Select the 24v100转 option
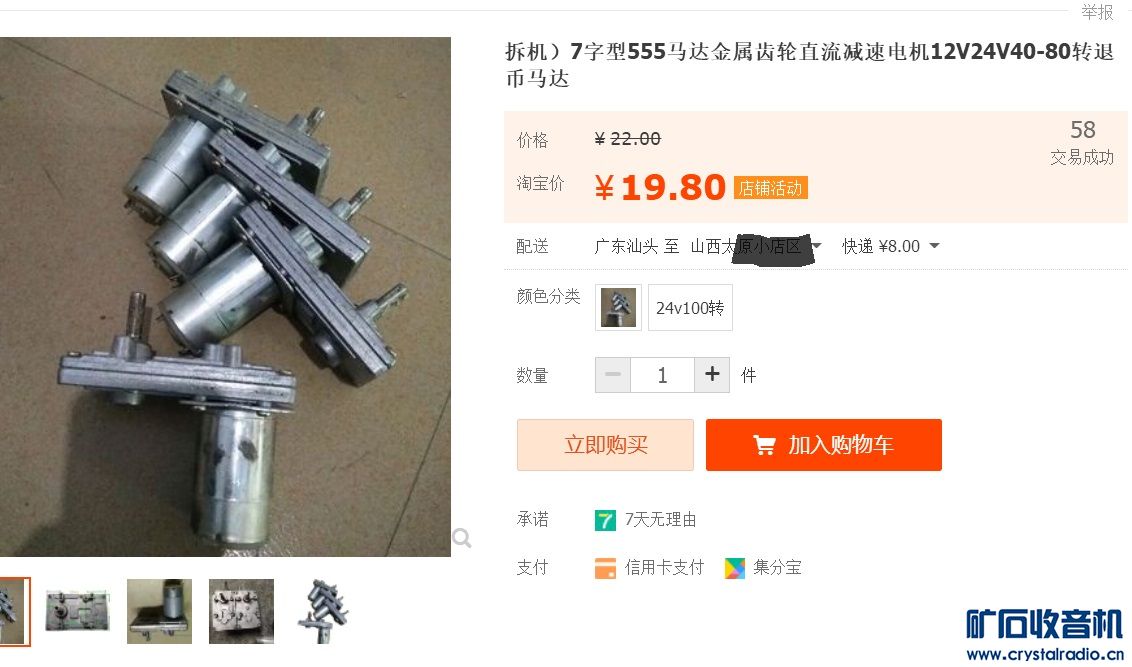Image resolution: width=1132 pixels, height=667 pixels. coord(690,308)
